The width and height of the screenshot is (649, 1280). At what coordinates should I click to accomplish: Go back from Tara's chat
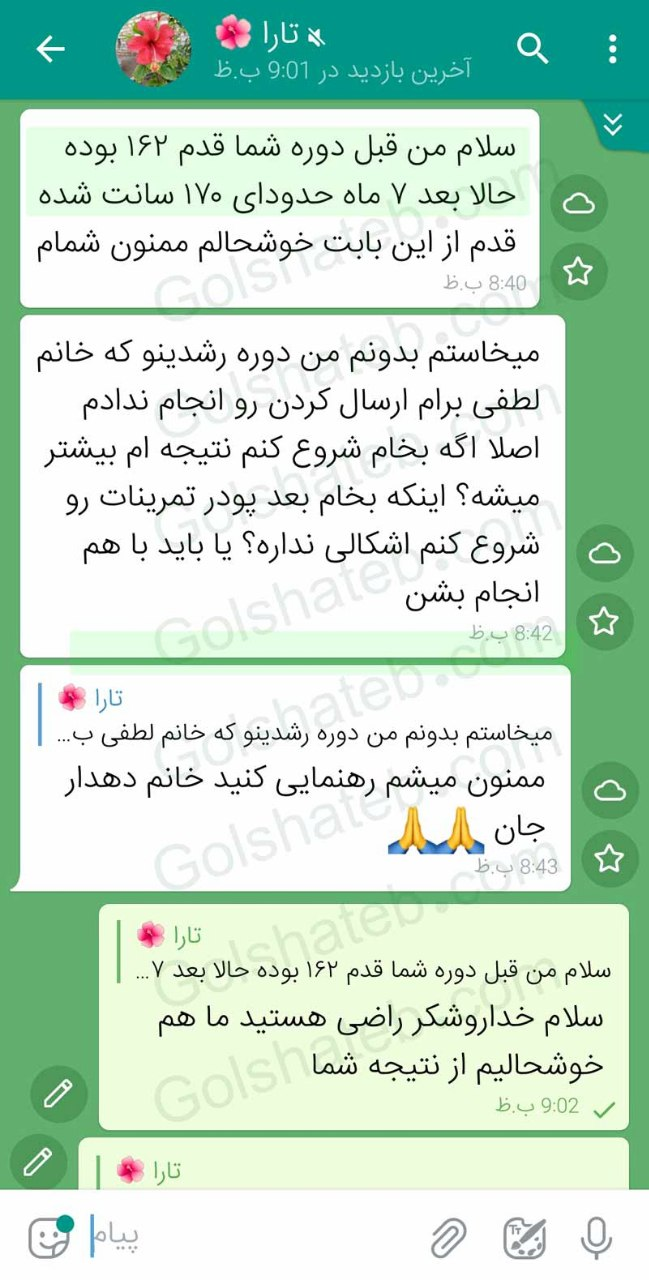50,49
